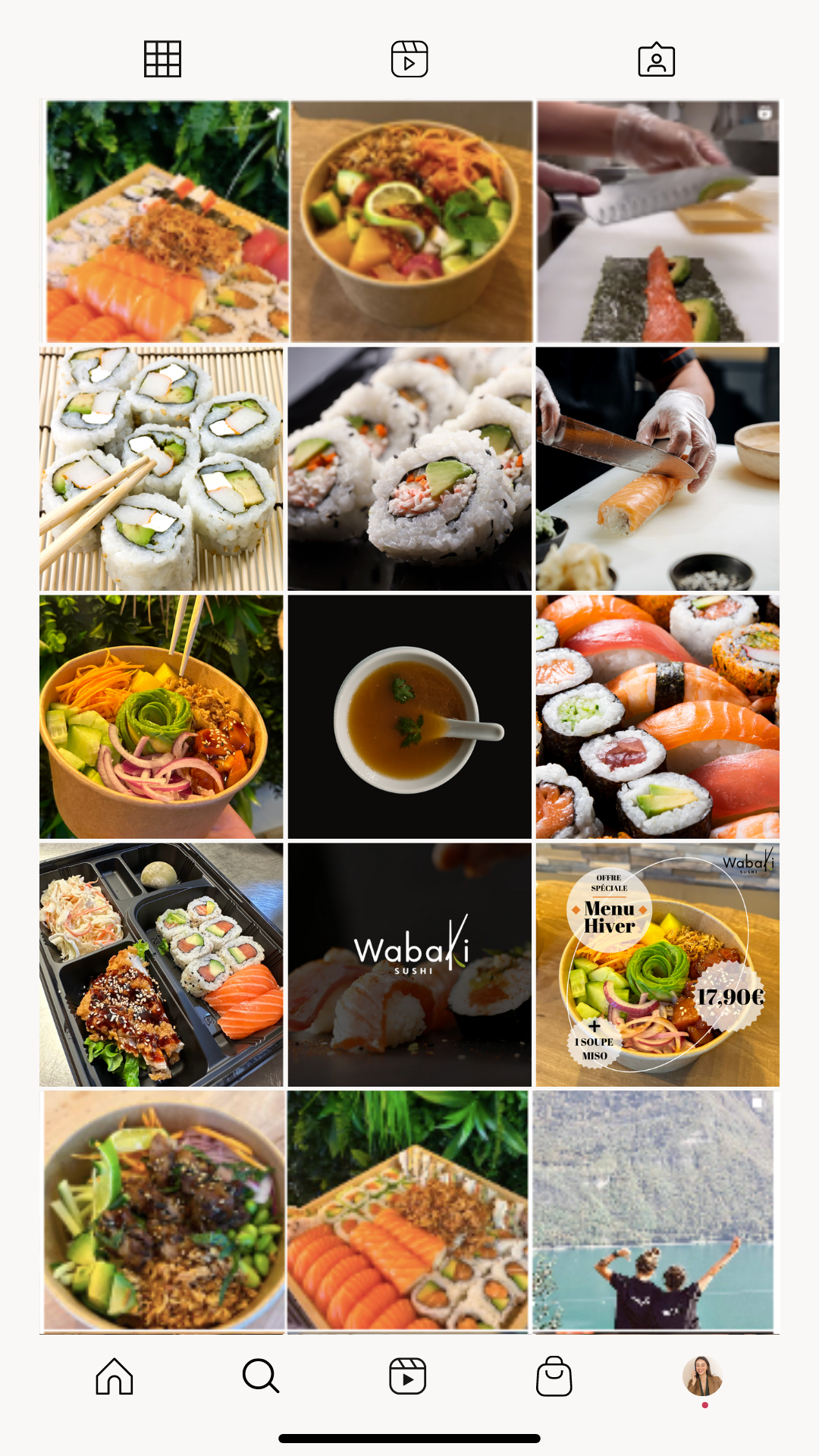Open your profile via the avatar
Screen dimensions: 819x1456
[x=702, y=1376]
